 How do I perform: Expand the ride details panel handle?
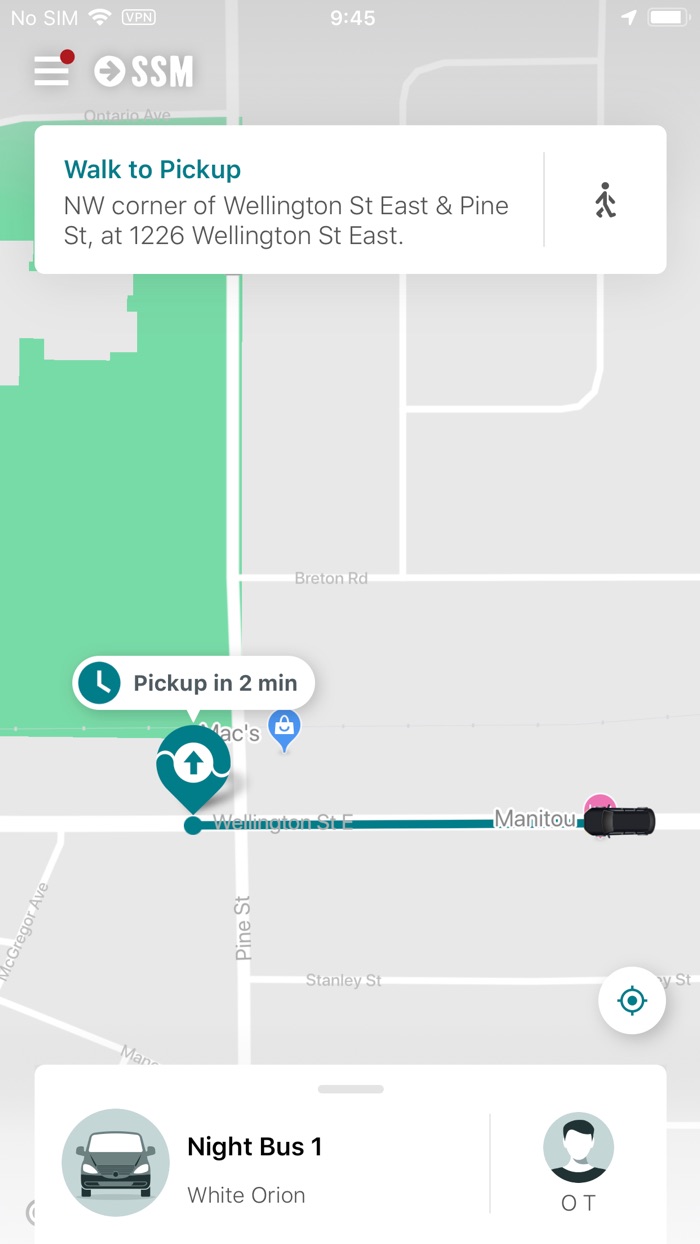(350, 1089)
